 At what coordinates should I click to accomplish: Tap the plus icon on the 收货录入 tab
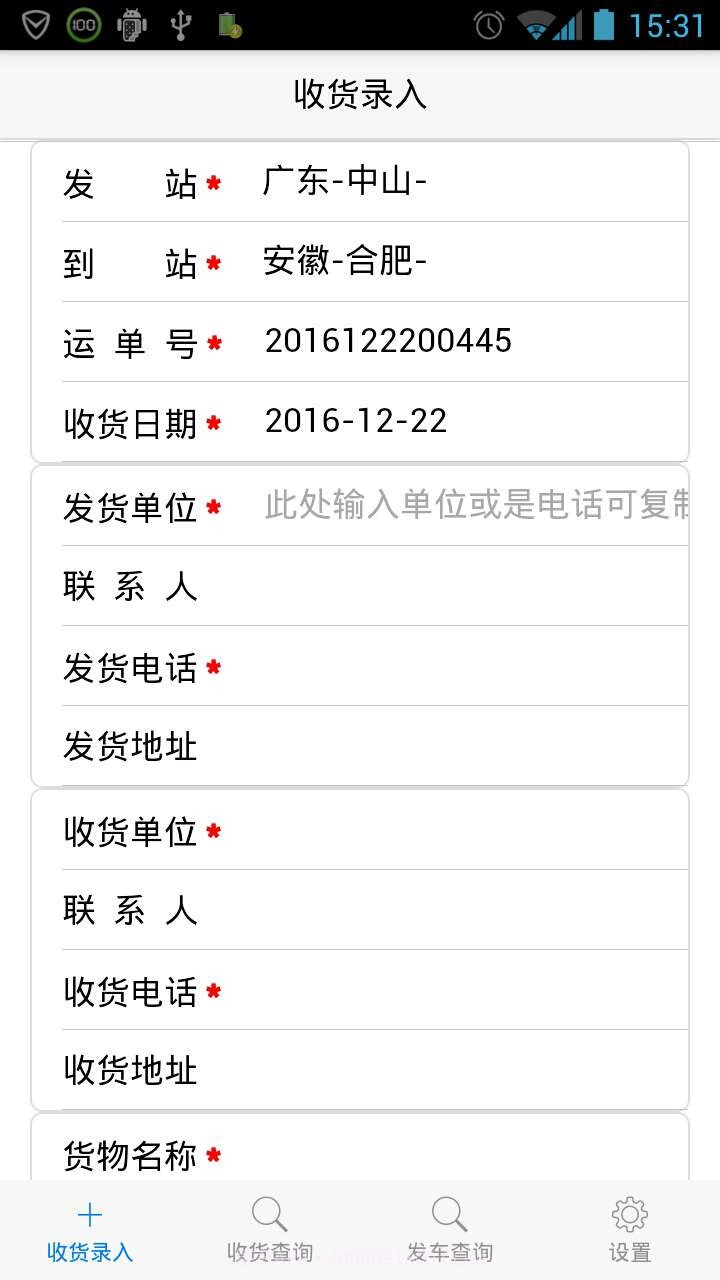point(90,1214)
